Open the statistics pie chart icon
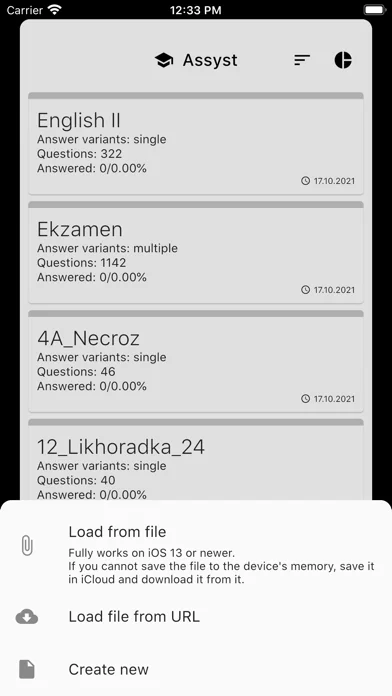This screenshot has width=392, height=696. (343, 60)
